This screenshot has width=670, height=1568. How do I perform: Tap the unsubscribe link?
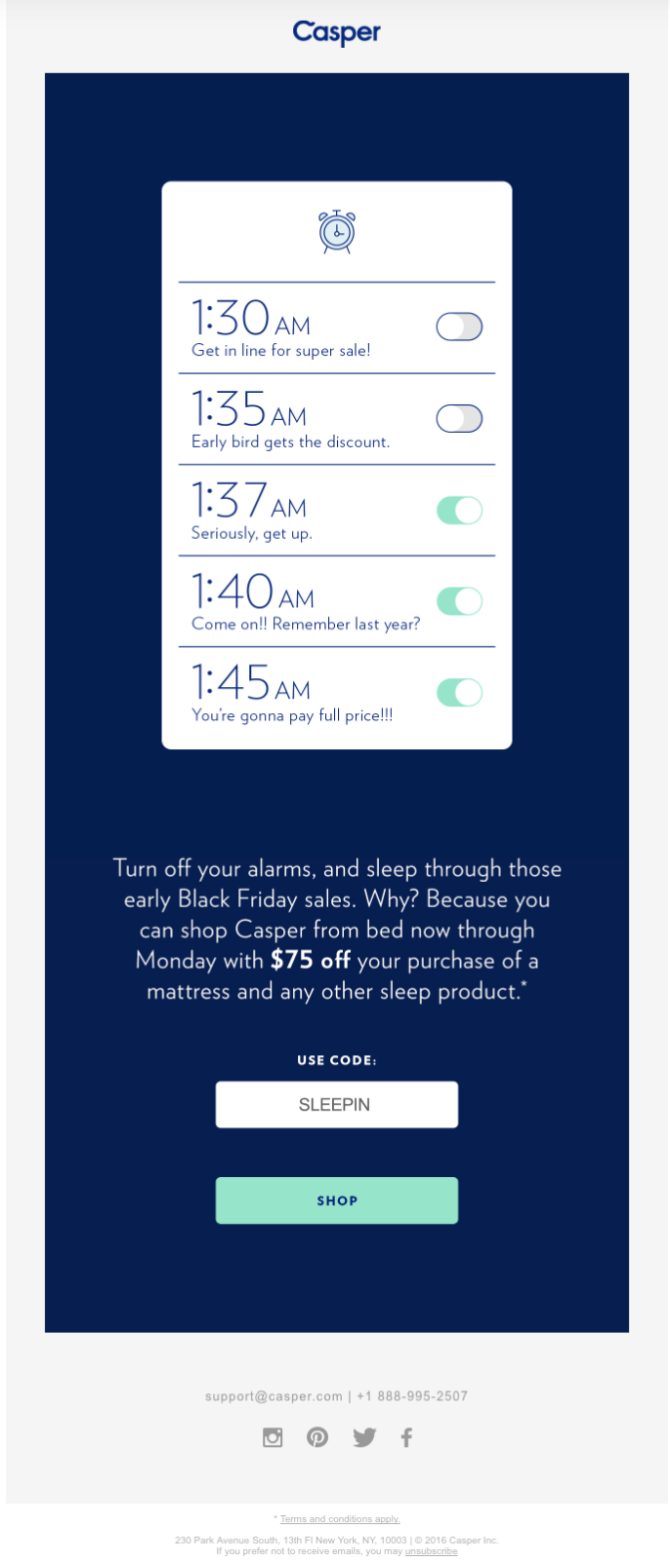(431, 1551)
